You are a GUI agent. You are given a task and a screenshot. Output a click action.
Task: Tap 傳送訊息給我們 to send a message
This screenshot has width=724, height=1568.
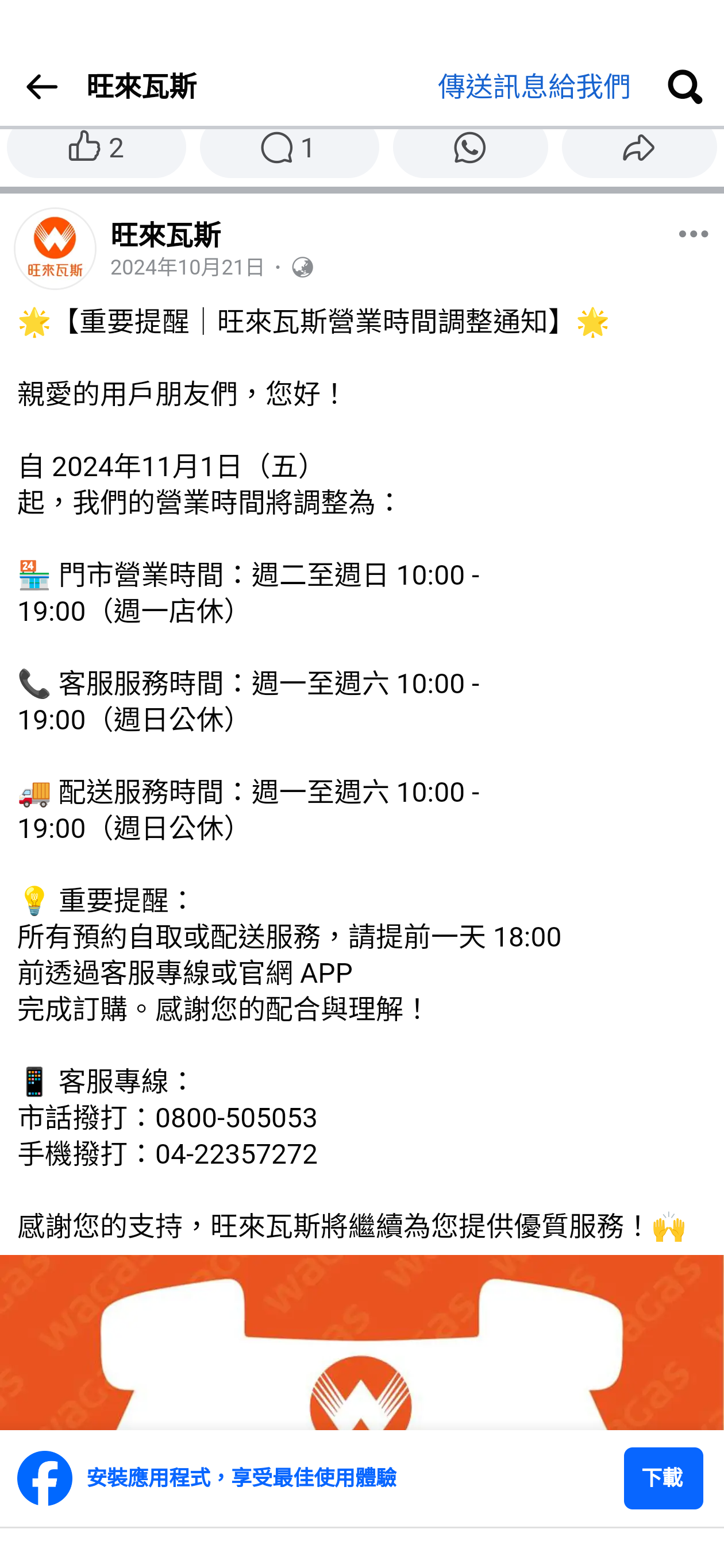click(x=533, y=87)
